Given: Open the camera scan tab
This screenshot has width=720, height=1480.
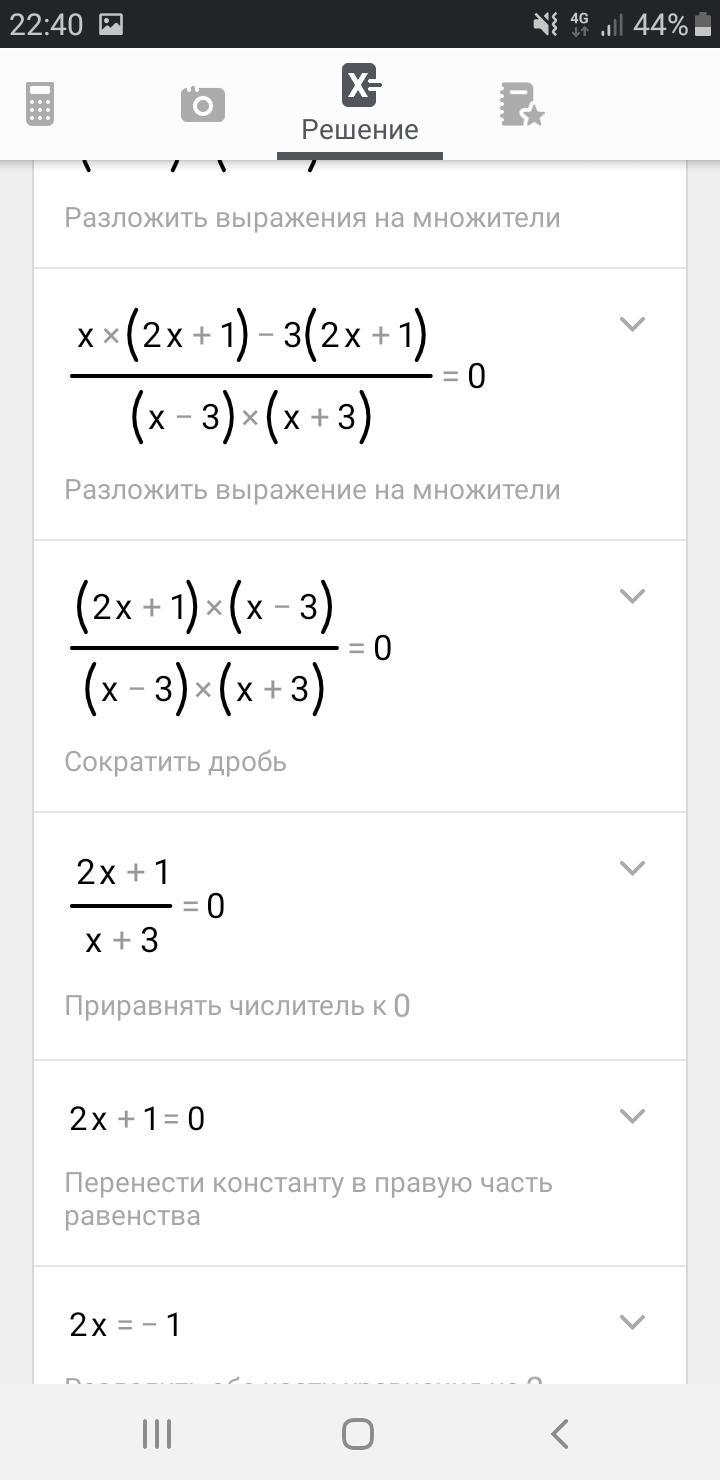Looking at the screenshot, I should point(202,104).
